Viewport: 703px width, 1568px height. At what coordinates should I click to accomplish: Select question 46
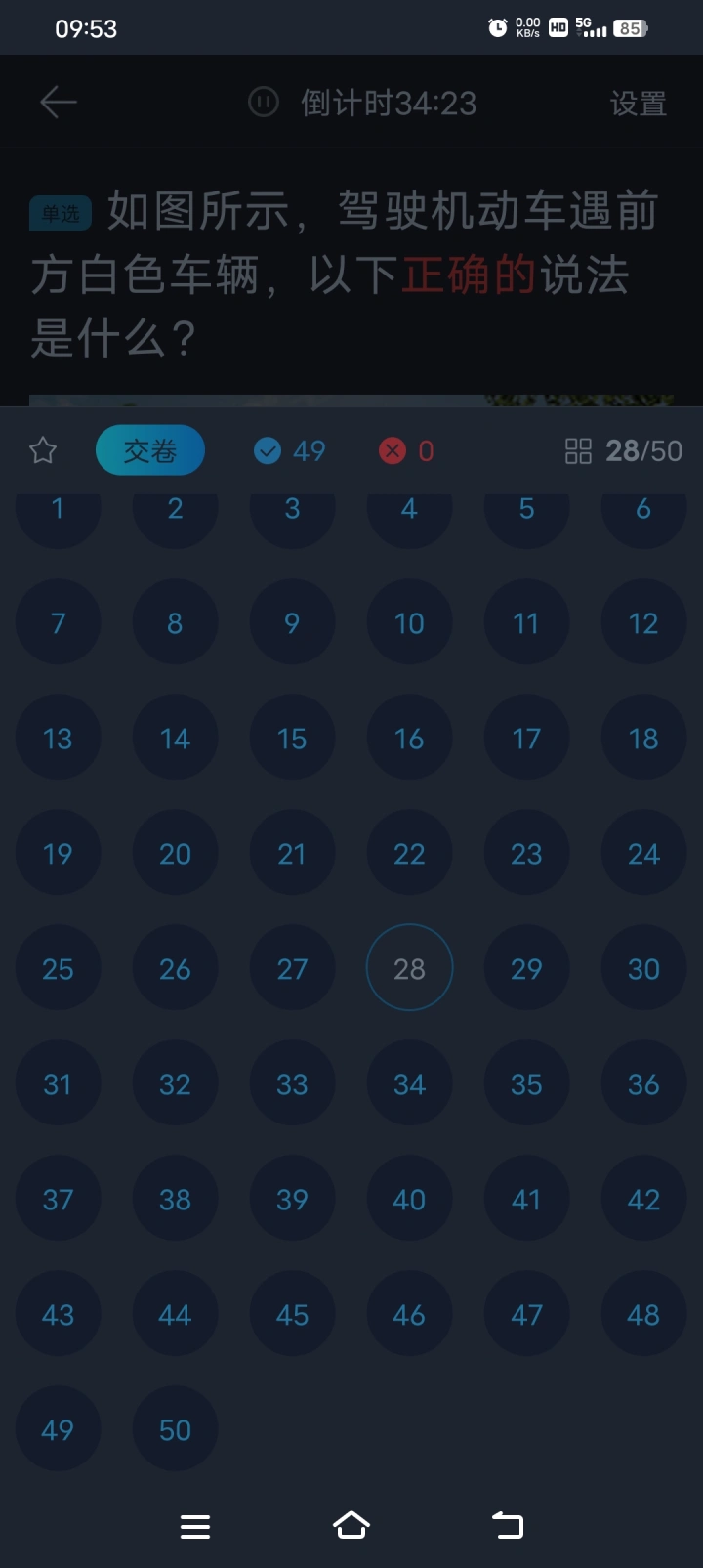(x=409, y=1314)
